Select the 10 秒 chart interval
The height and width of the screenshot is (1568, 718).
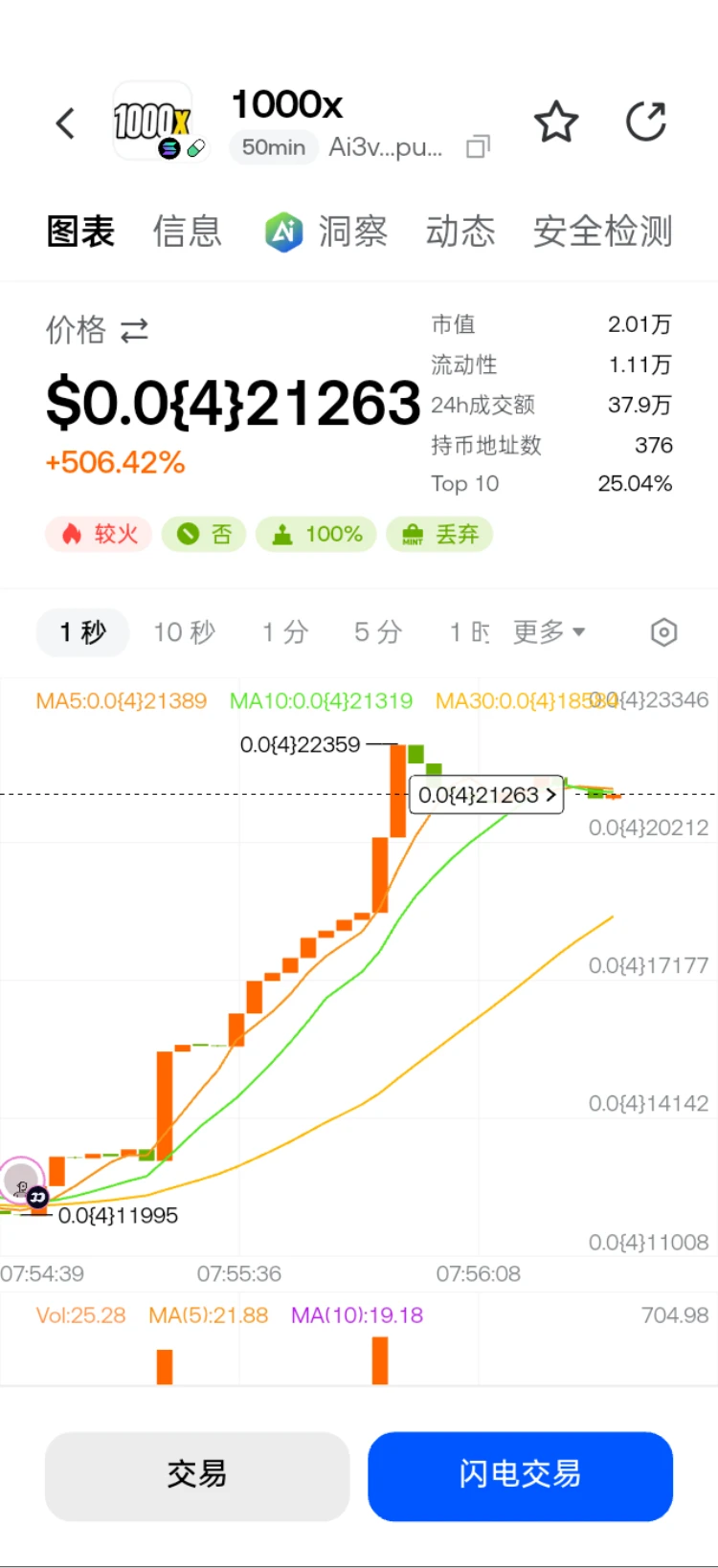[185, 632]
